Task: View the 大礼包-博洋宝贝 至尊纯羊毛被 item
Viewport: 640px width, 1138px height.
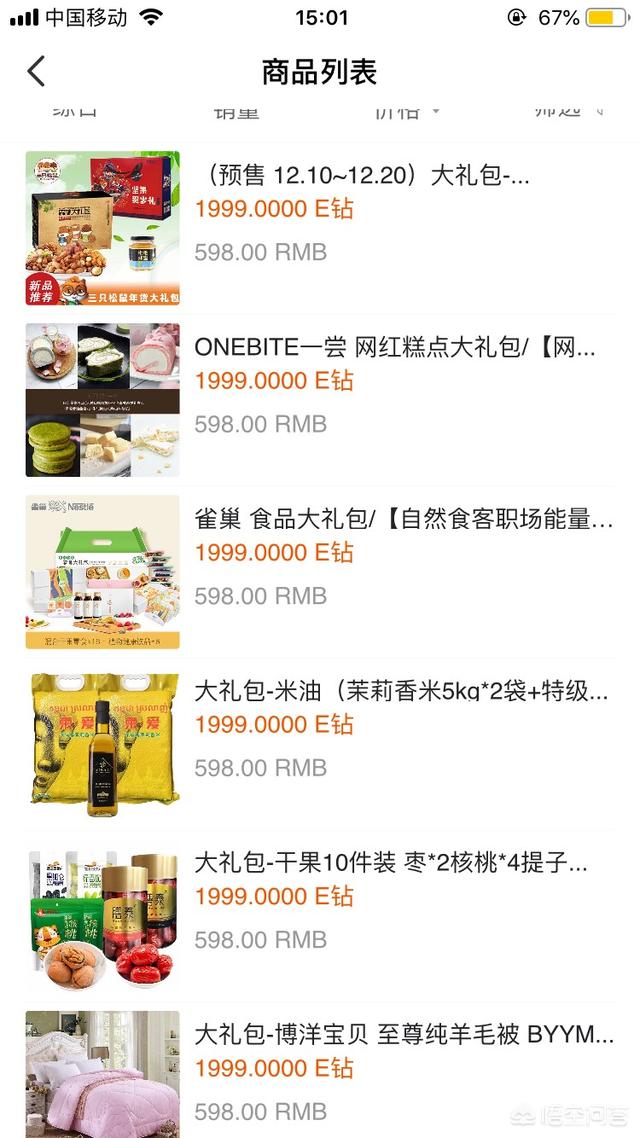Action: click(403, 1035)
